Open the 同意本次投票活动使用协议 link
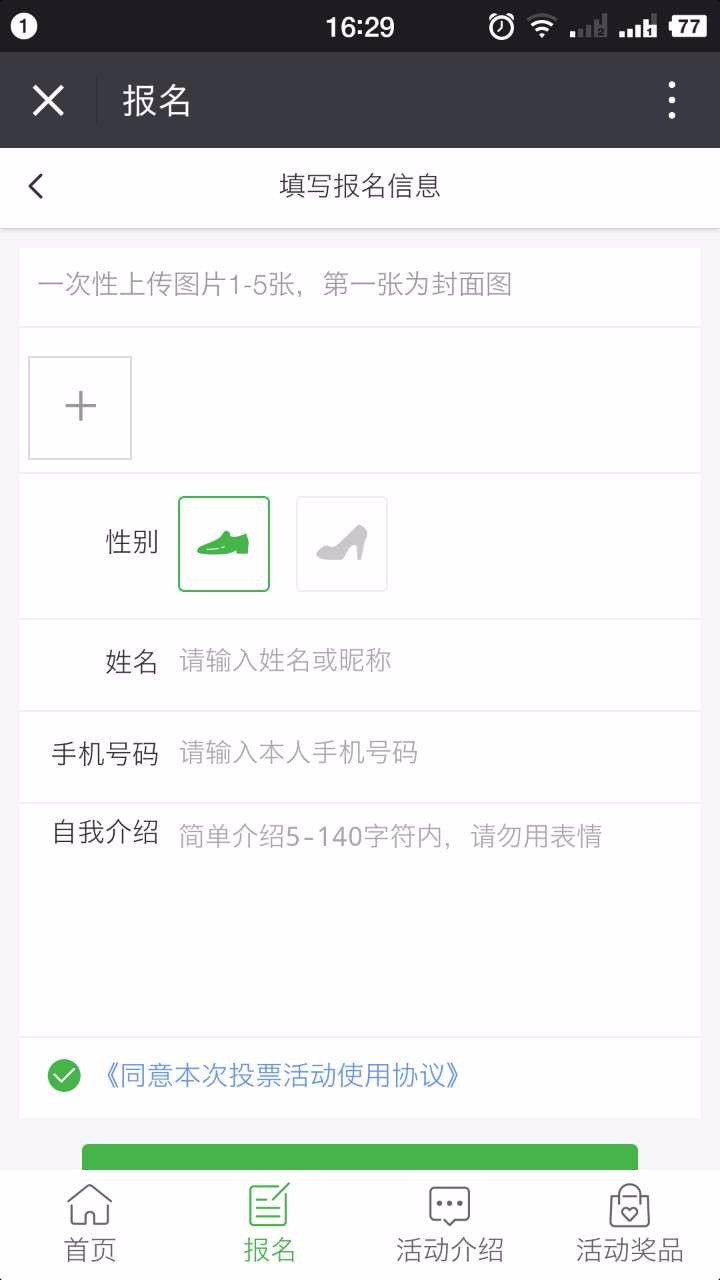This screenshot has width=720, height=1280. [280, 1075]
